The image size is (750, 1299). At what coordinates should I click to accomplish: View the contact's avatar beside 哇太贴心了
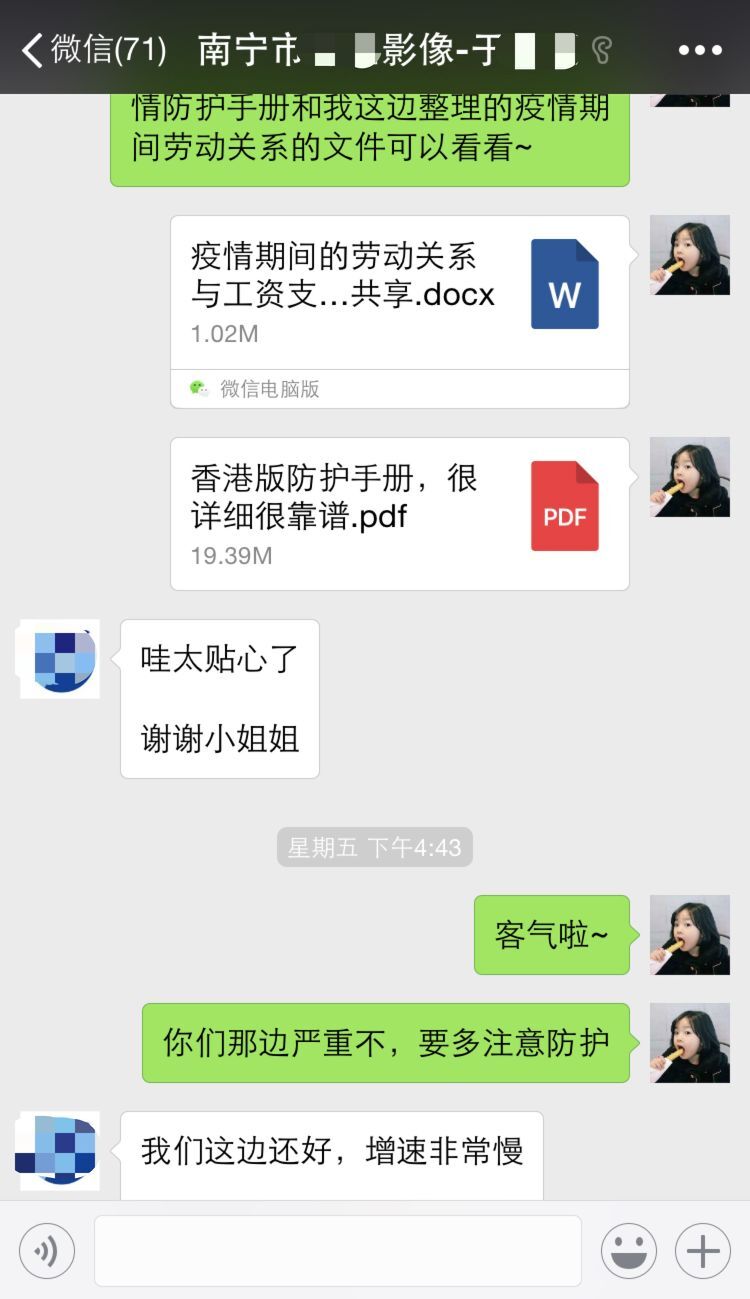pyautogui.click(x=60, y=658)
